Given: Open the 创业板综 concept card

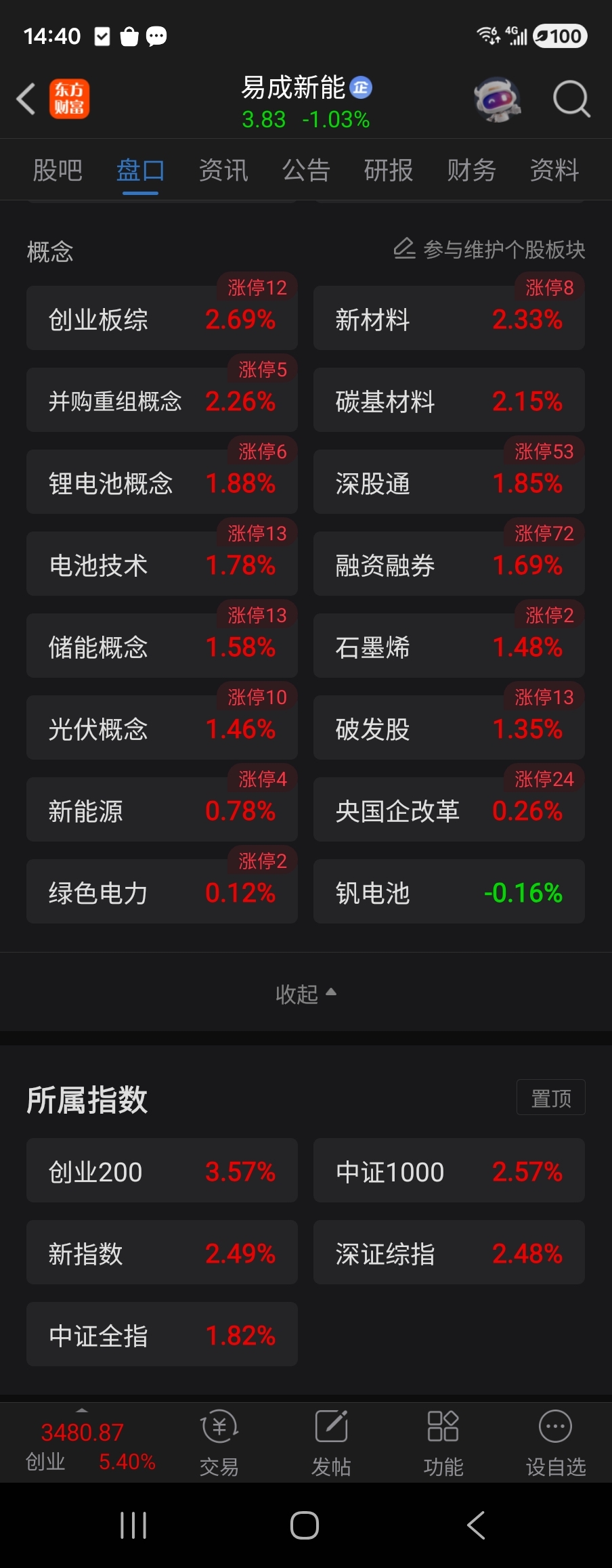Looking at the screenshot, I should (162, 318).
